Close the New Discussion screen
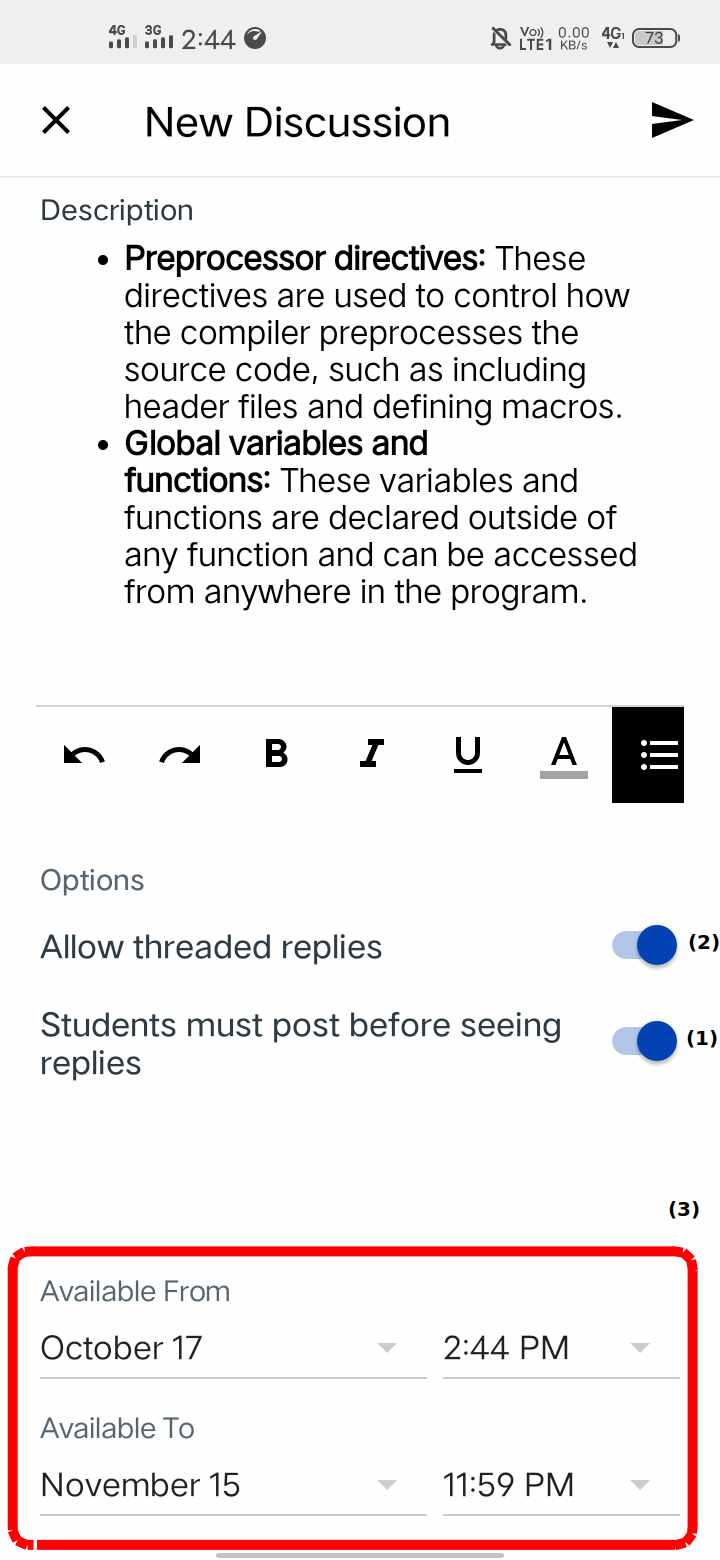This screenshot has width=720, height=1560. tap(56, 121)
